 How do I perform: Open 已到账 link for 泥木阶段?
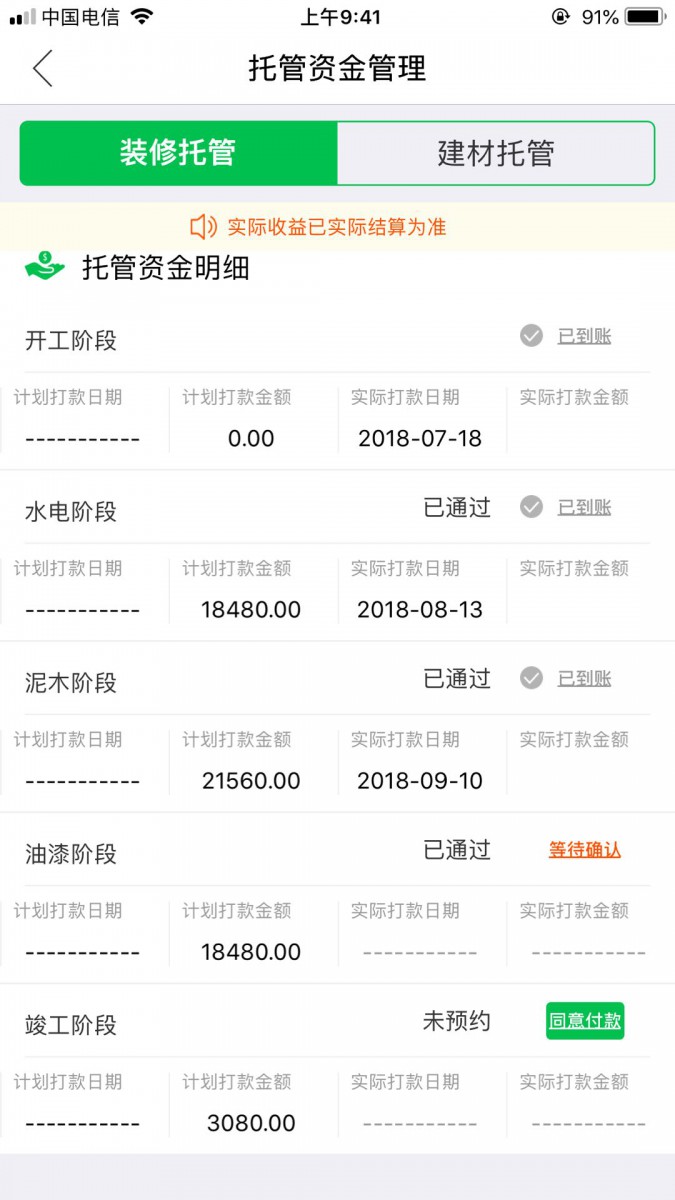pyautogui.click(x=584, y=679)
